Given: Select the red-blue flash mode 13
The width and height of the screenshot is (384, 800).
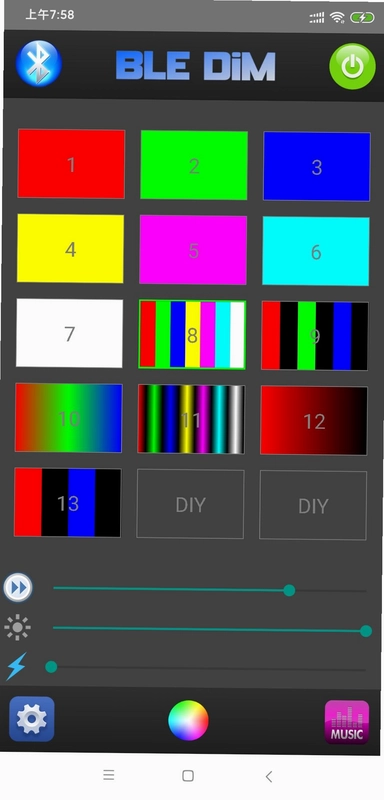Looking at the screenshot, I should click(x=68, y=503).
